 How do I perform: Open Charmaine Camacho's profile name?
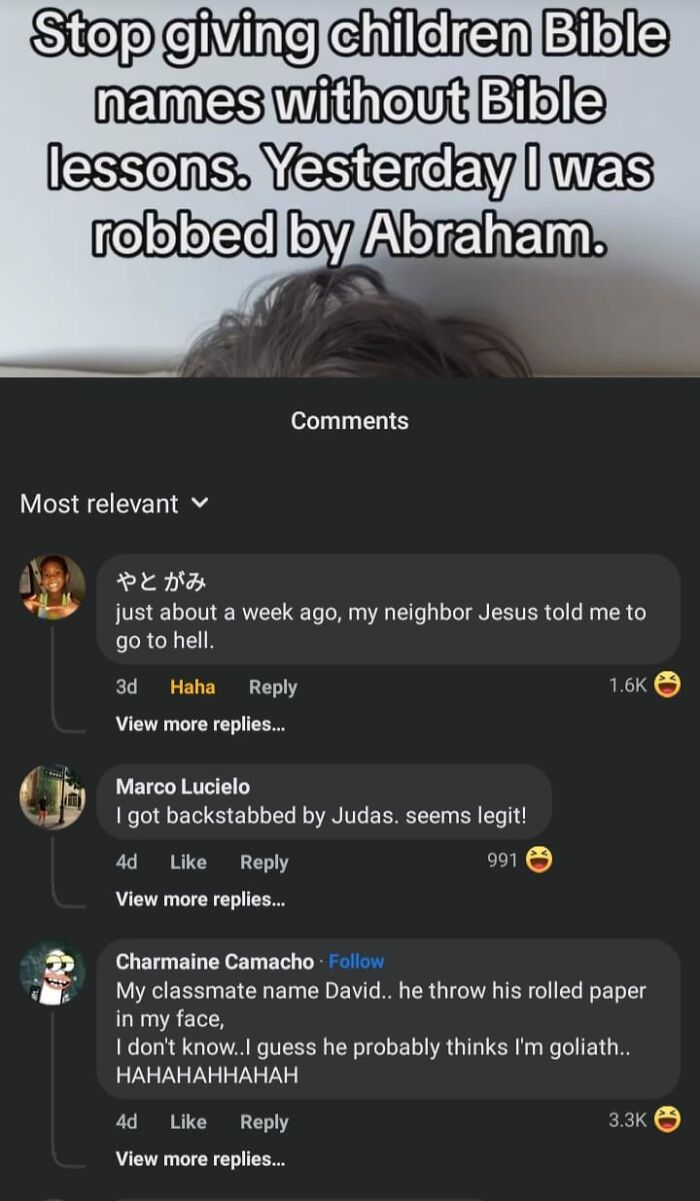pos(214,961)
